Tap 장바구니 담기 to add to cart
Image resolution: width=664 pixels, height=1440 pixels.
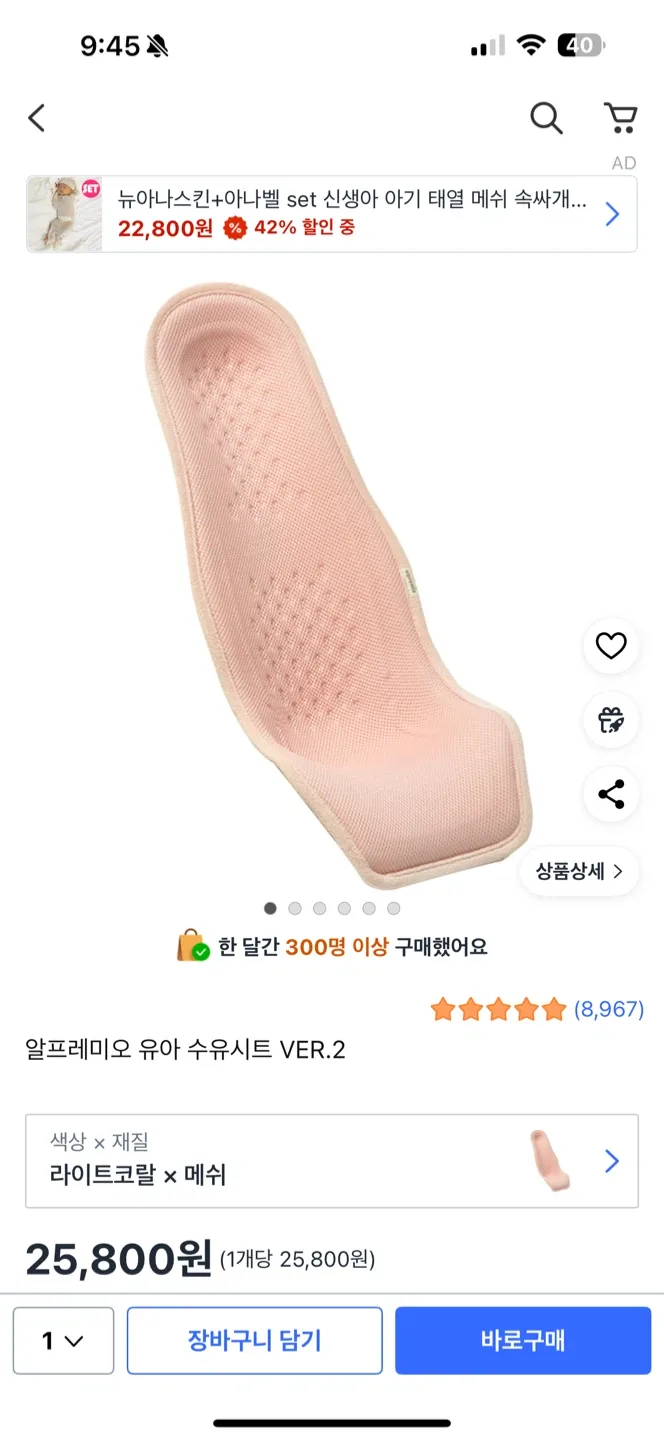coord(254,1340)
